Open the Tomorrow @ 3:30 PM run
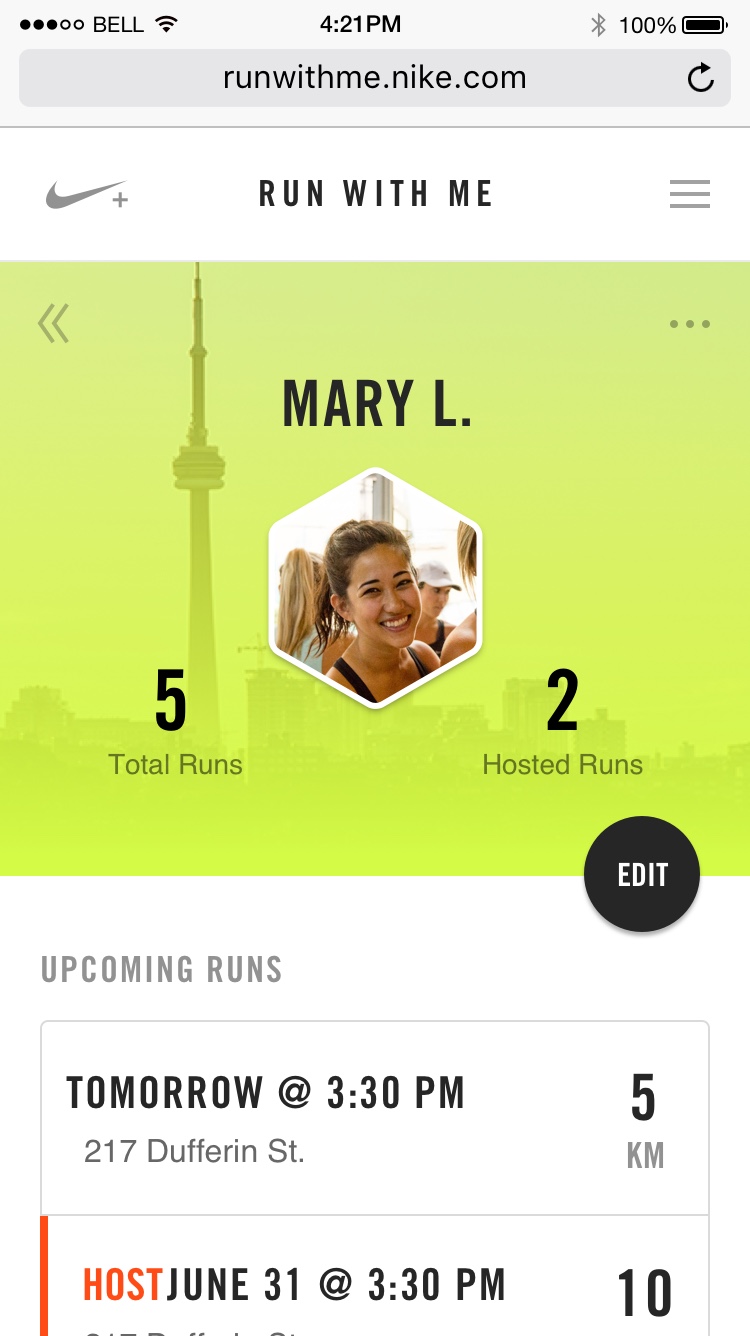Screen dimensions: 750x1336 374,1118
